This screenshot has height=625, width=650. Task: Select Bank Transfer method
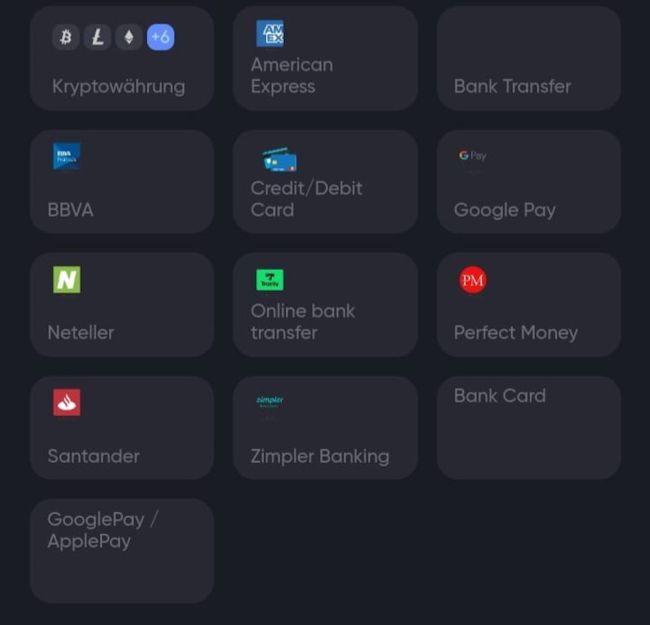pyautogui.click(x=528, y=59)
